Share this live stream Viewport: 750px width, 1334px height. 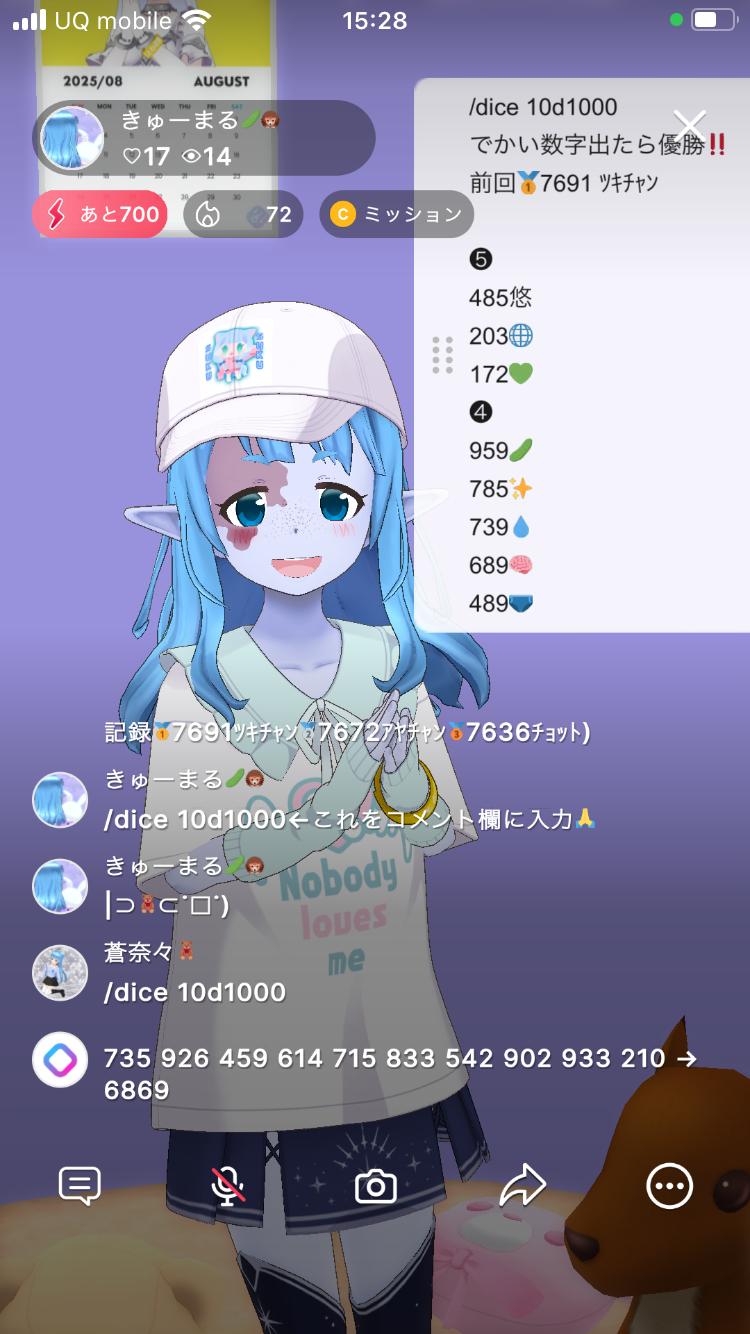(522, 1186)
